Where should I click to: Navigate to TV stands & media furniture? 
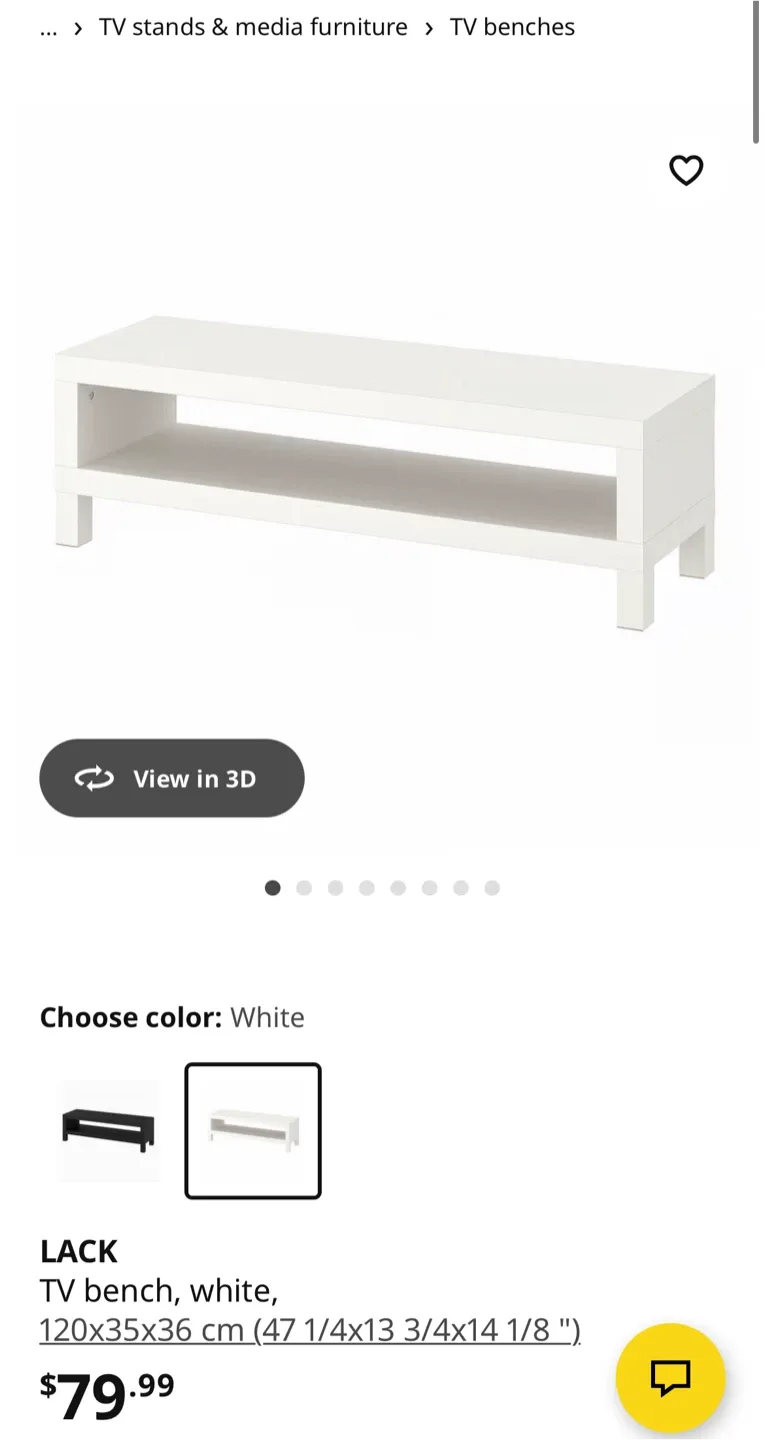pyautogui.click(x=251, y=27)
